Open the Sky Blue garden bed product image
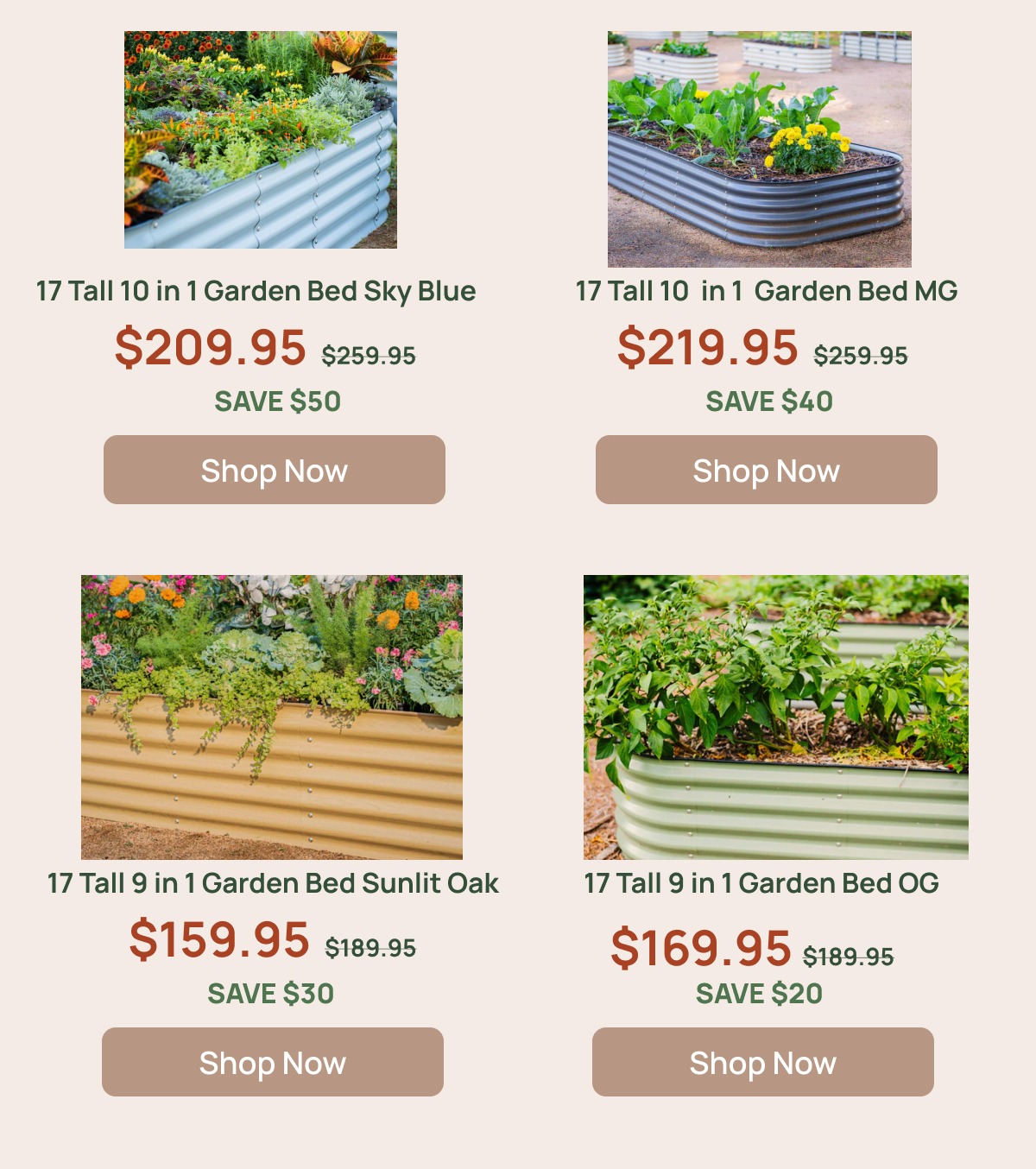Screen dimensions: 1036x1169 (x=261, y=140)
